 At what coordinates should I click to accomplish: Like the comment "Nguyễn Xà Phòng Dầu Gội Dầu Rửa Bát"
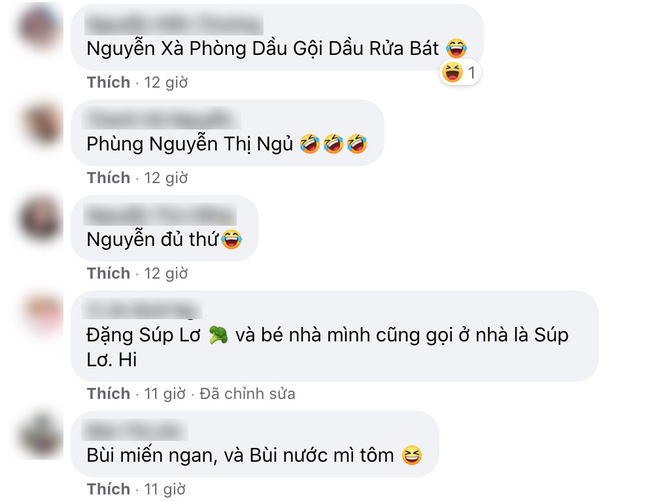pos(108,82)
